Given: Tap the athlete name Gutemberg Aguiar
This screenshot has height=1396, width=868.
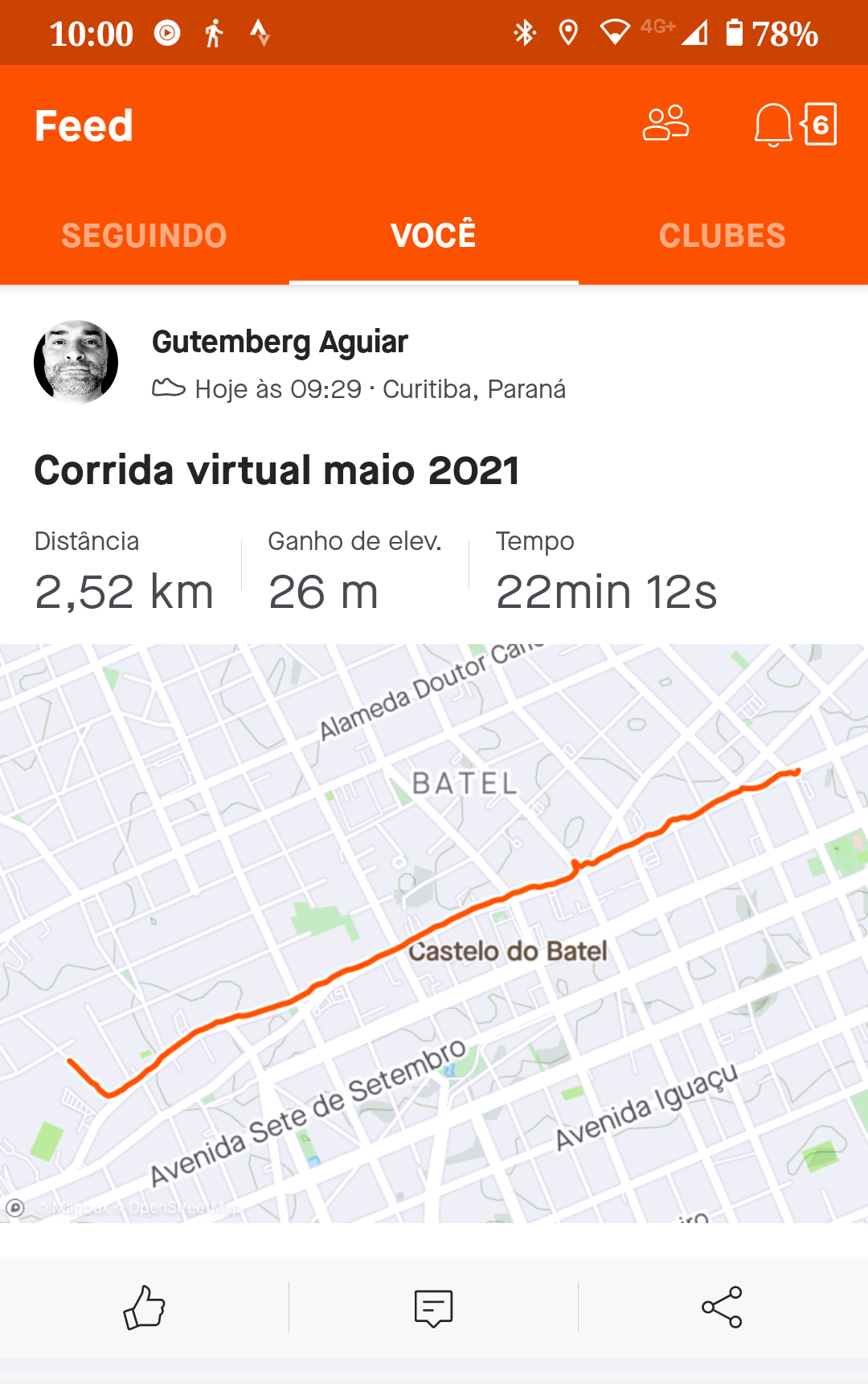Looking at the screenshot, I should (280, 342).
